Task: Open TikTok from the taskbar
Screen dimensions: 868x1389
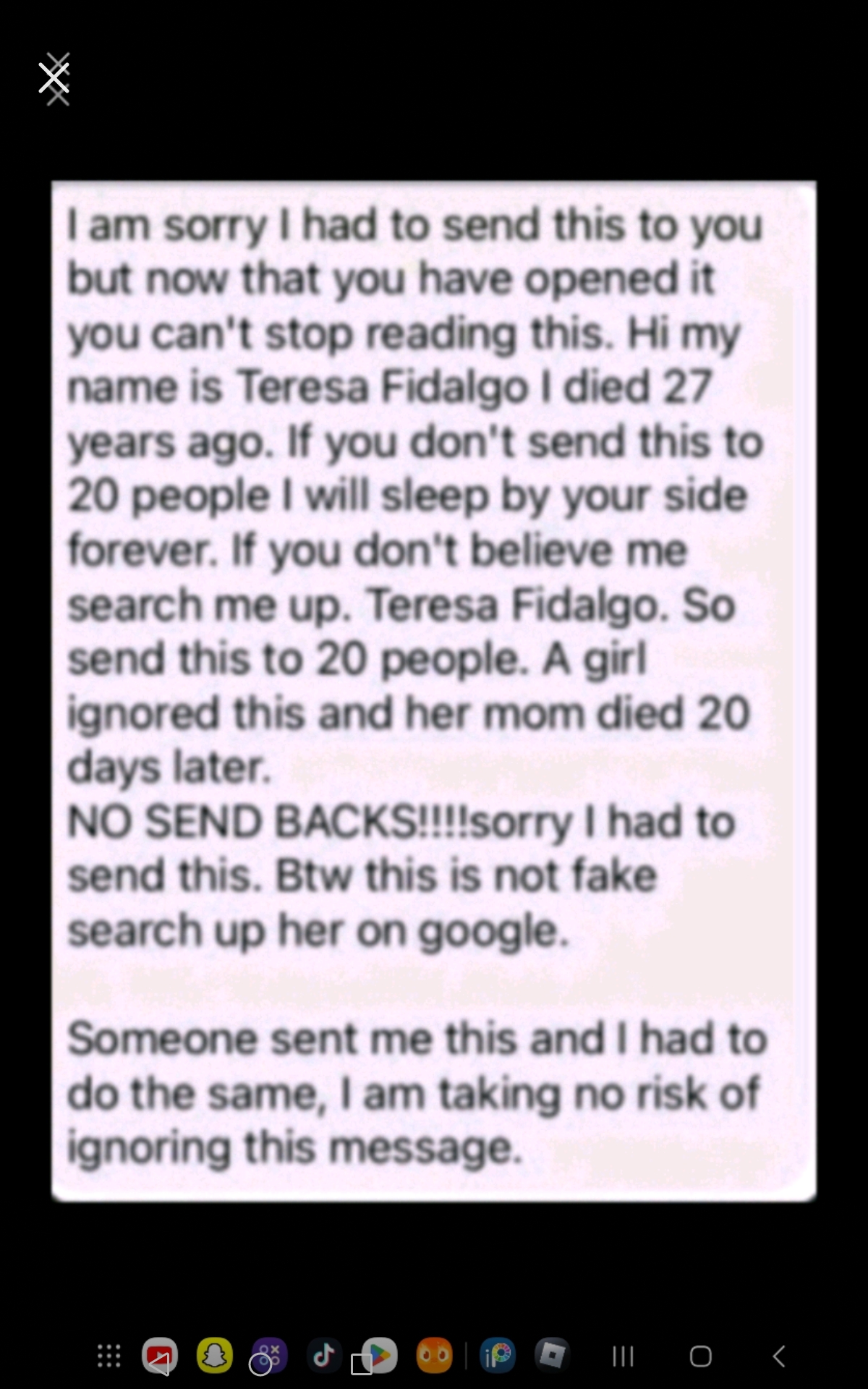Action: (323, 1355)
